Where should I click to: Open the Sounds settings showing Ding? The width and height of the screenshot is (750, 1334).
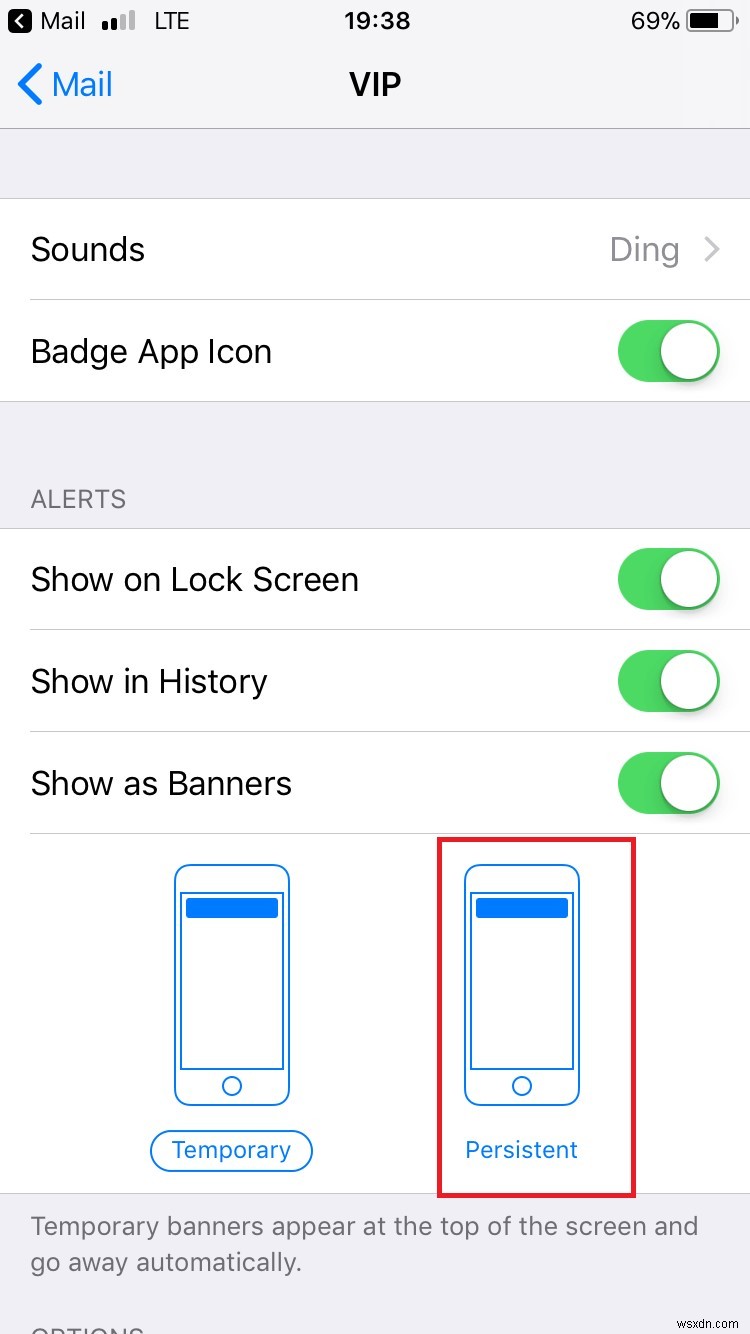(x=375, y=250)
